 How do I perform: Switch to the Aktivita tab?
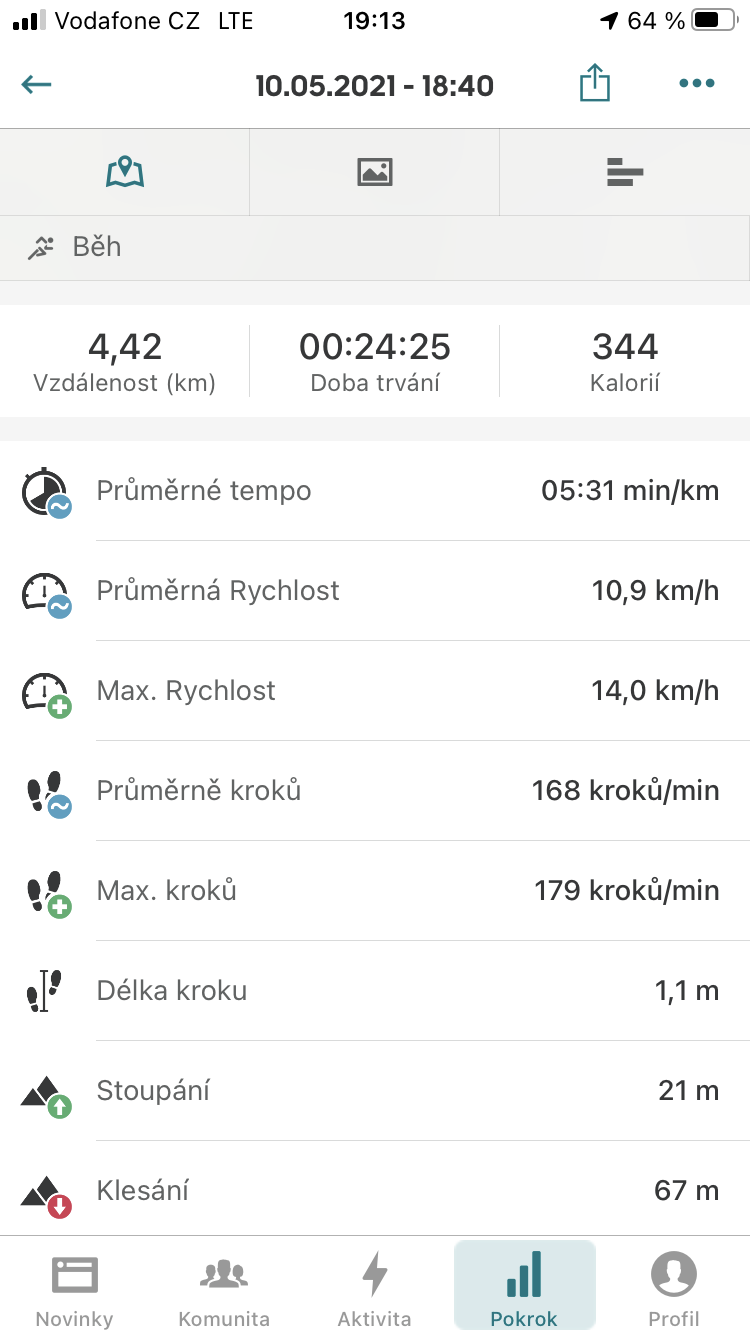[374, 1287]
